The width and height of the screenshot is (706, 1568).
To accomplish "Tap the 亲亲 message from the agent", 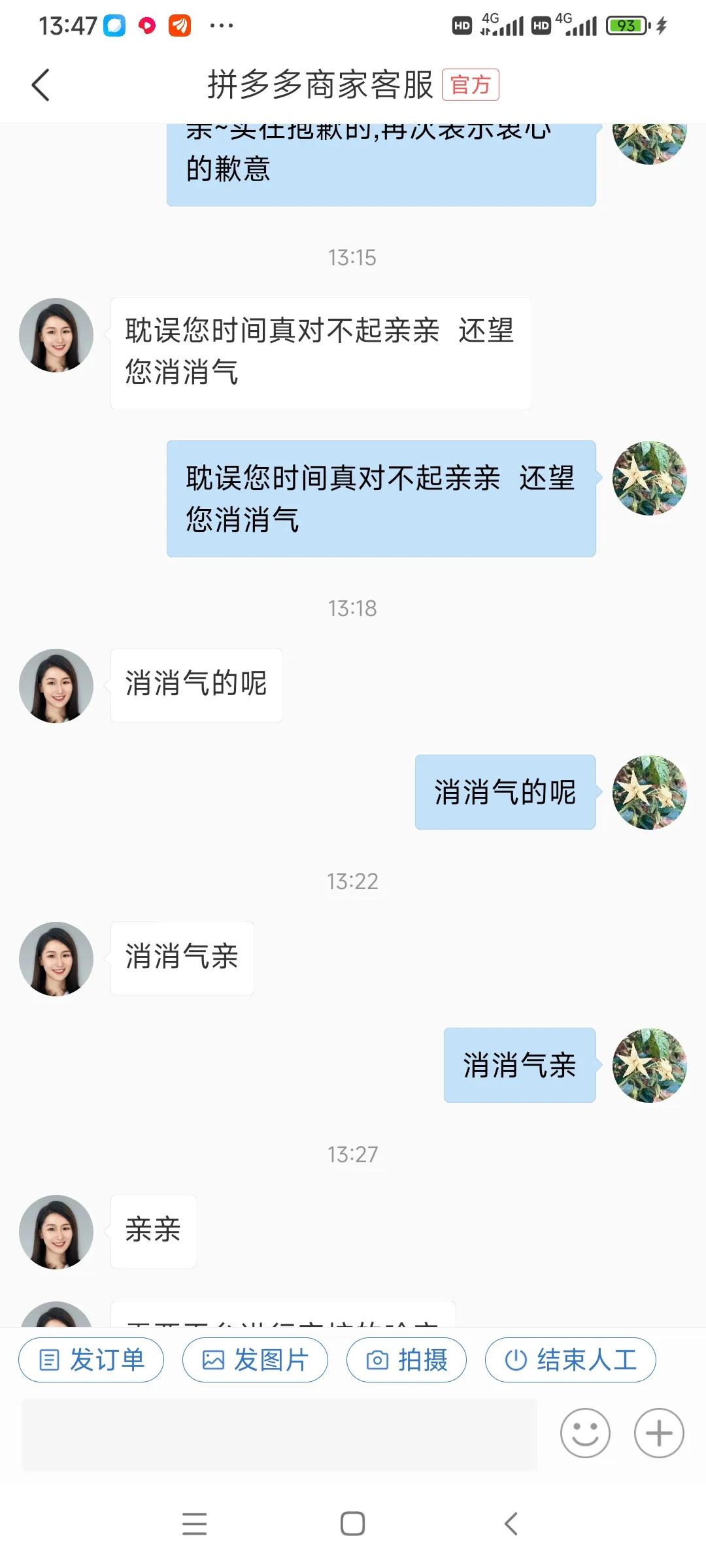I will [x=154, y=1230].
